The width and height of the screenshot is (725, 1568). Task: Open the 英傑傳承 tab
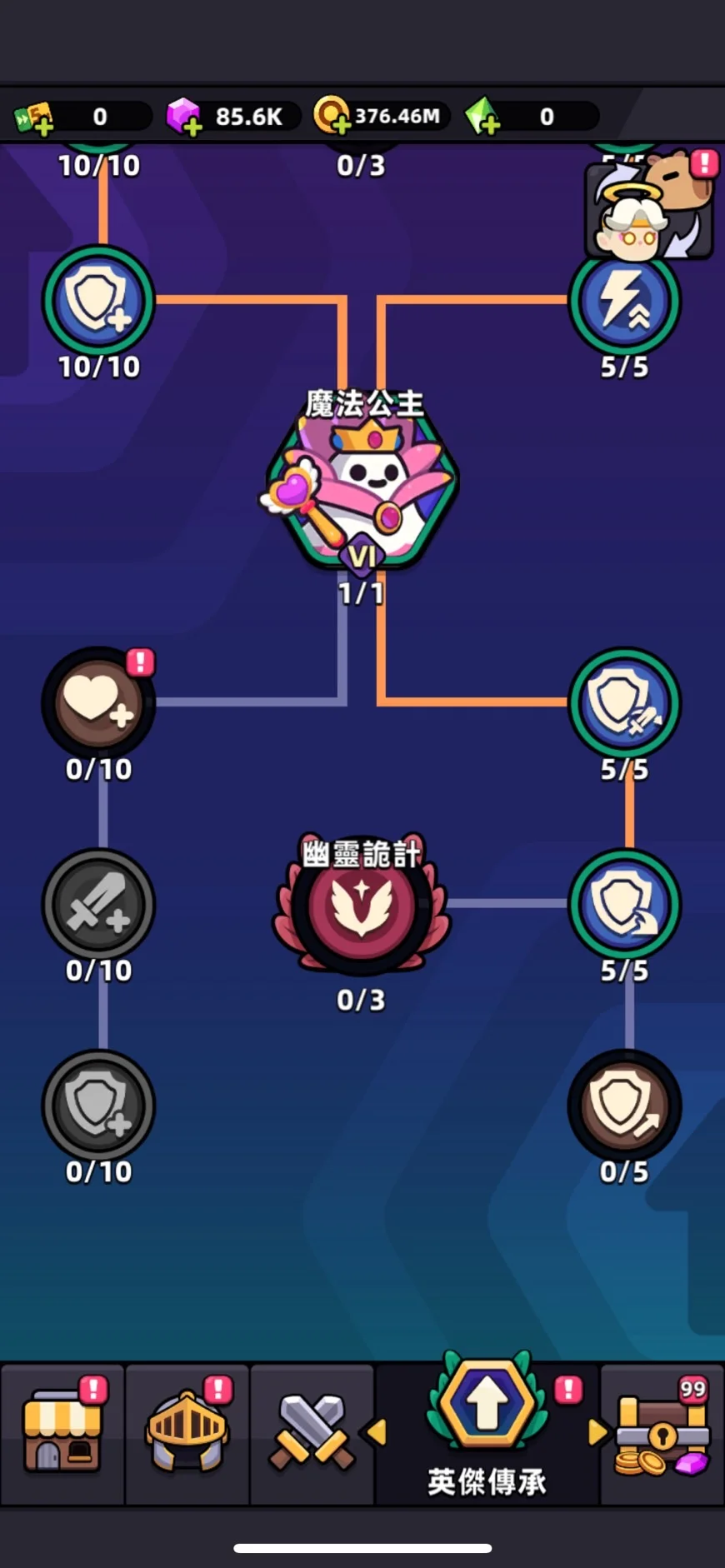(x=487, y=1433)
